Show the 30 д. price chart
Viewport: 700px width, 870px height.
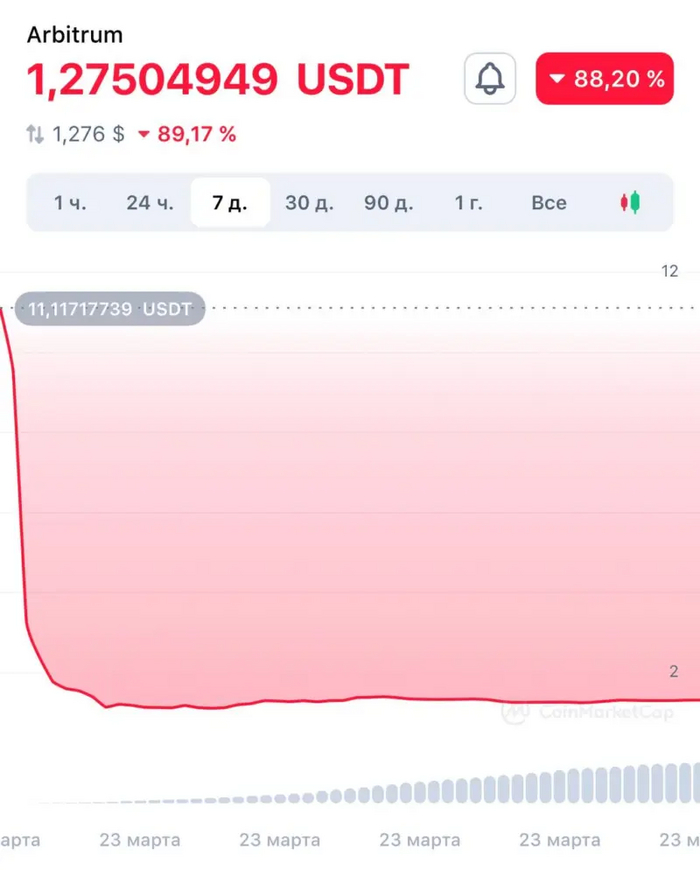[x=310, y=203]
